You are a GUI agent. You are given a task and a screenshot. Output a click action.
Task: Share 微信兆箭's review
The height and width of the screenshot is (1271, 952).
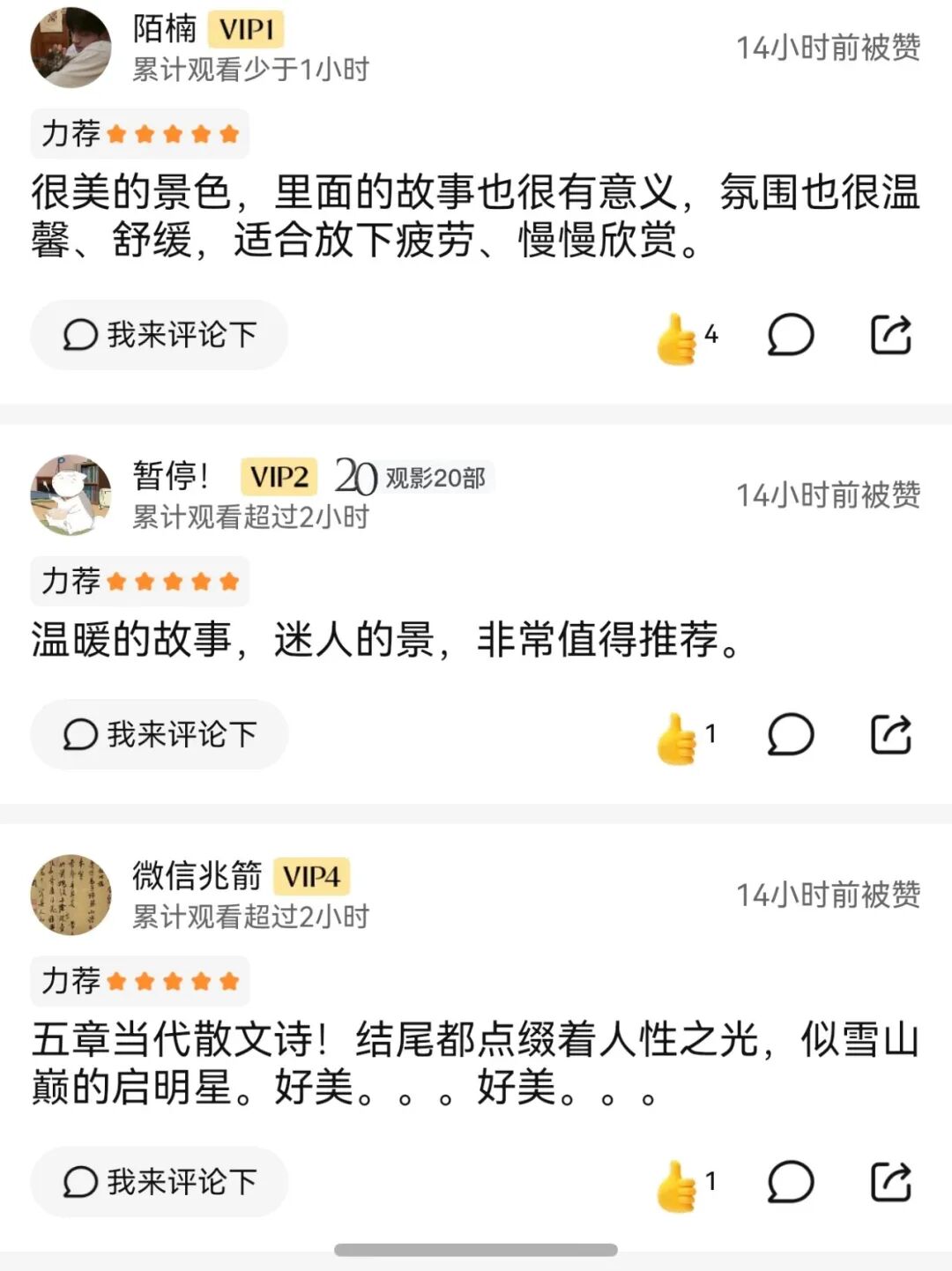(x=890, y=1182)
